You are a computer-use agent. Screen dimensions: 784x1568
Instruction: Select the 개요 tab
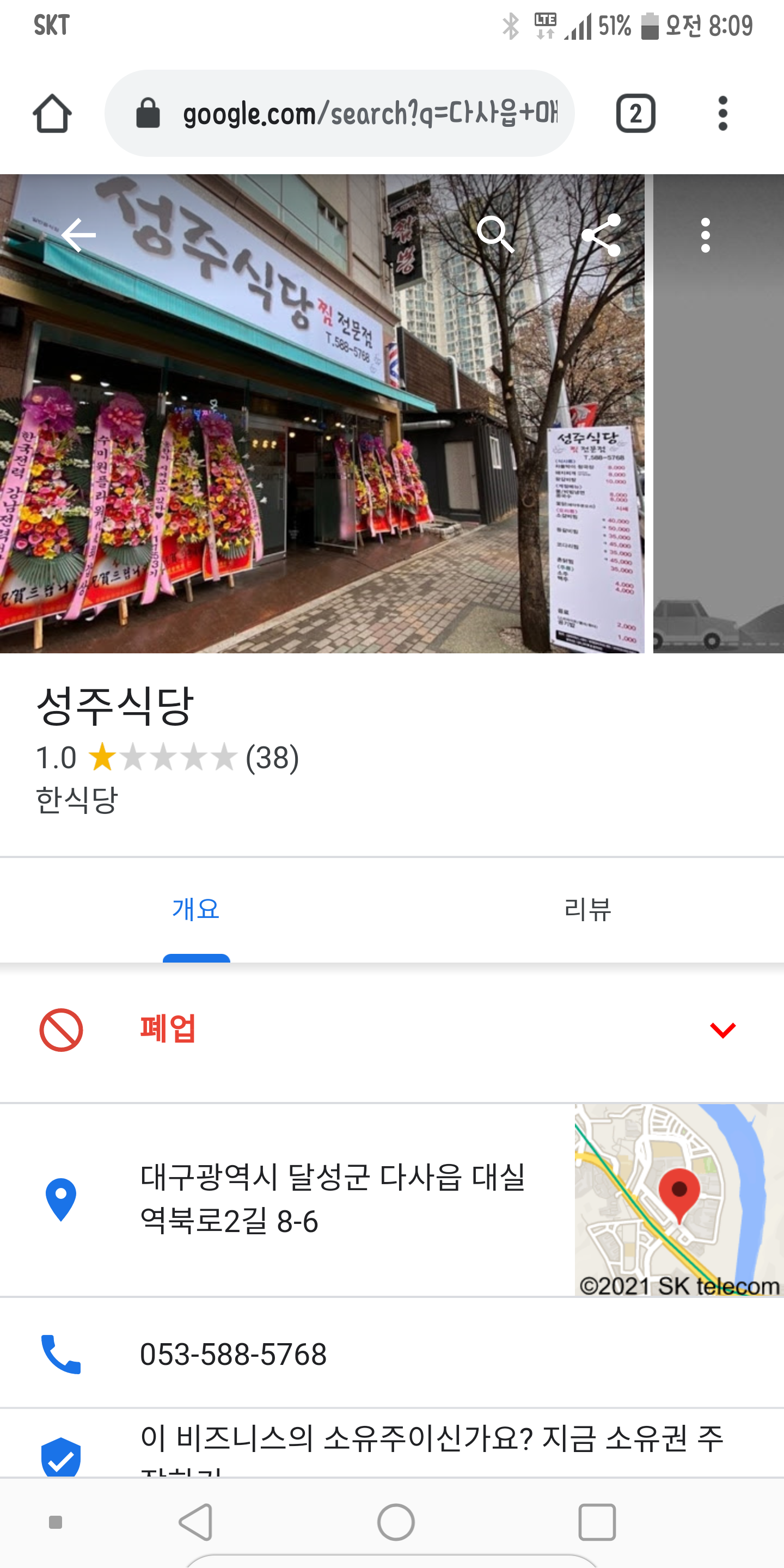196,909
